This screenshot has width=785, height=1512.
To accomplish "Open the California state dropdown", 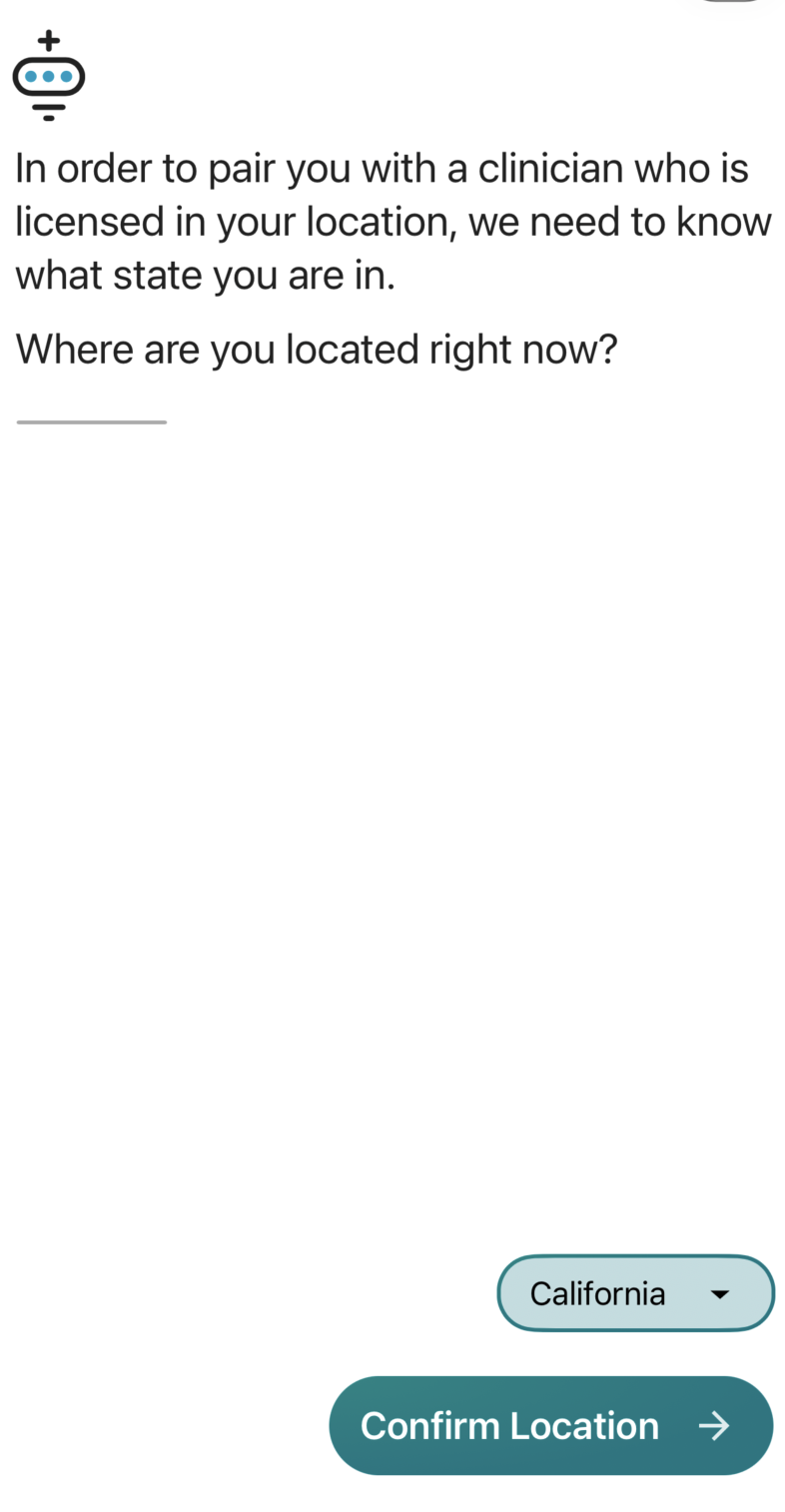I will 635,1292.
